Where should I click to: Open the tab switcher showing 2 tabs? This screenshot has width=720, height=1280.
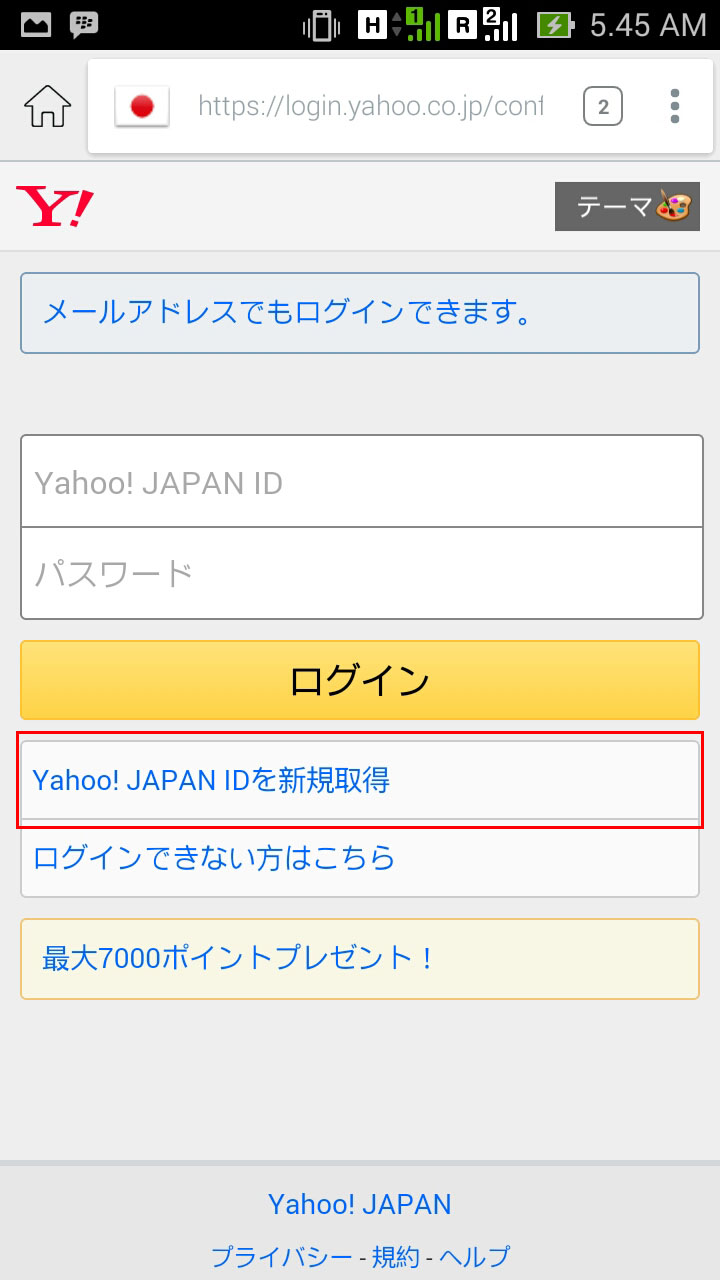tap(602, 106)
